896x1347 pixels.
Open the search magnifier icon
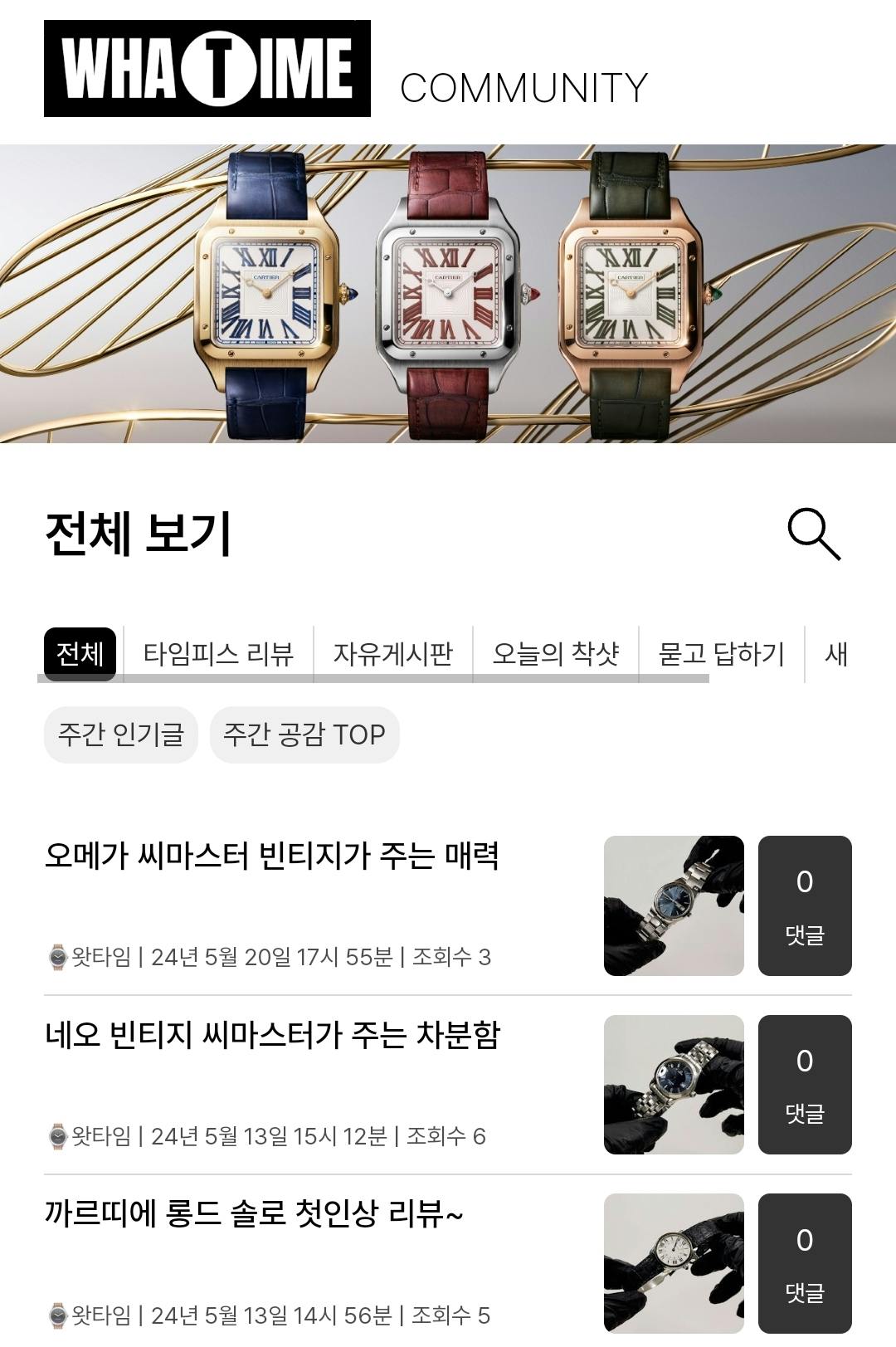coord(813,534)
